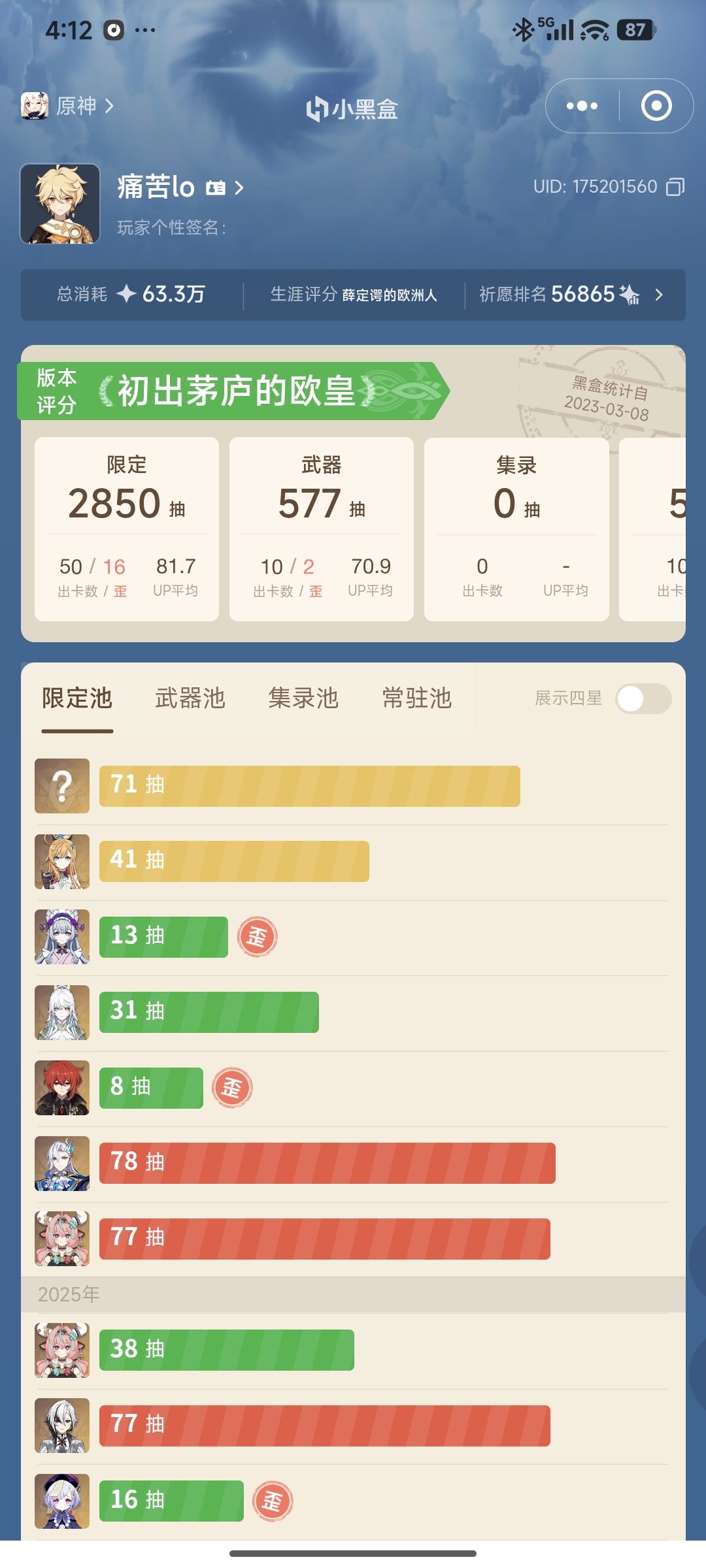Open the 原神 game switcher
706x1568 pixels.
pos(68,106)
